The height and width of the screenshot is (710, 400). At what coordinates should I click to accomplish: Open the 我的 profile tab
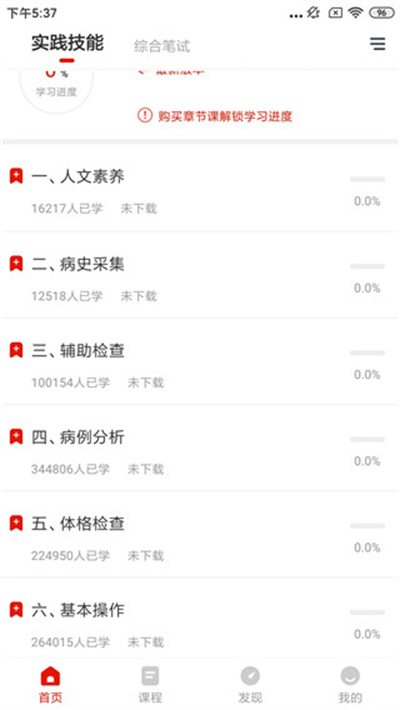350,685
